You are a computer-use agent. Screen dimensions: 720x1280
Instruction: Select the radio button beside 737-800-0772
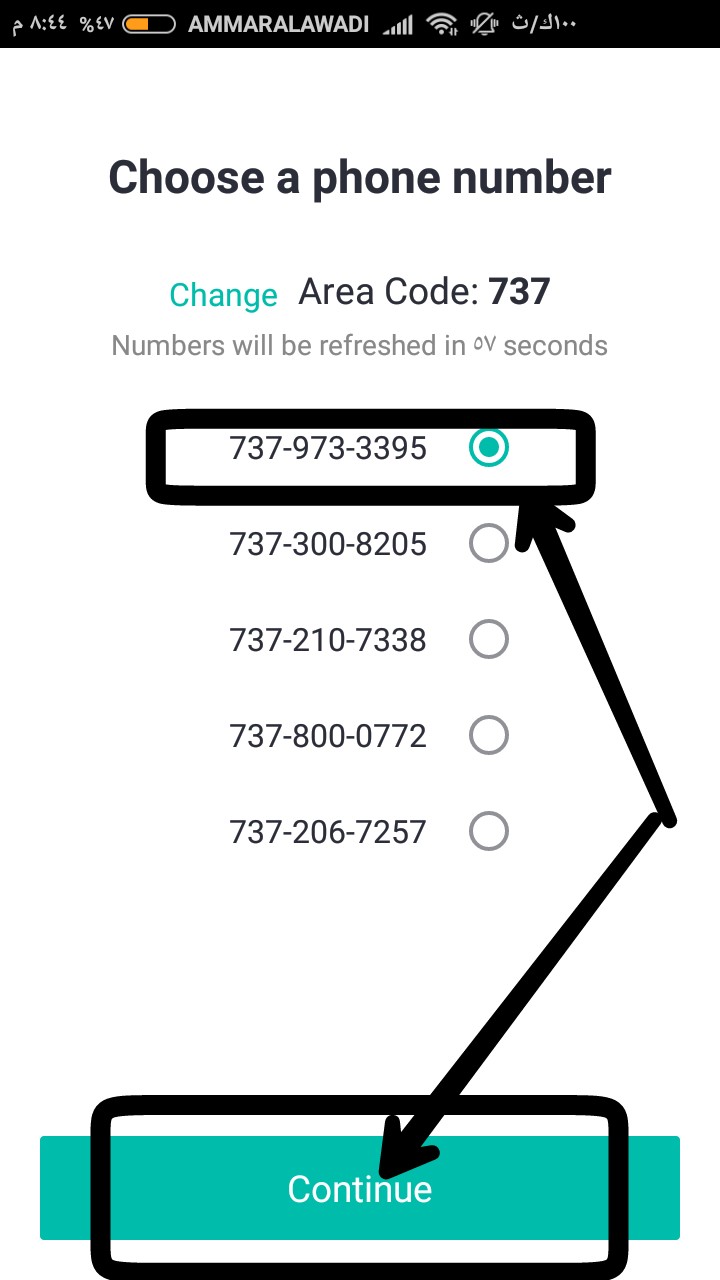coord(488,735)
